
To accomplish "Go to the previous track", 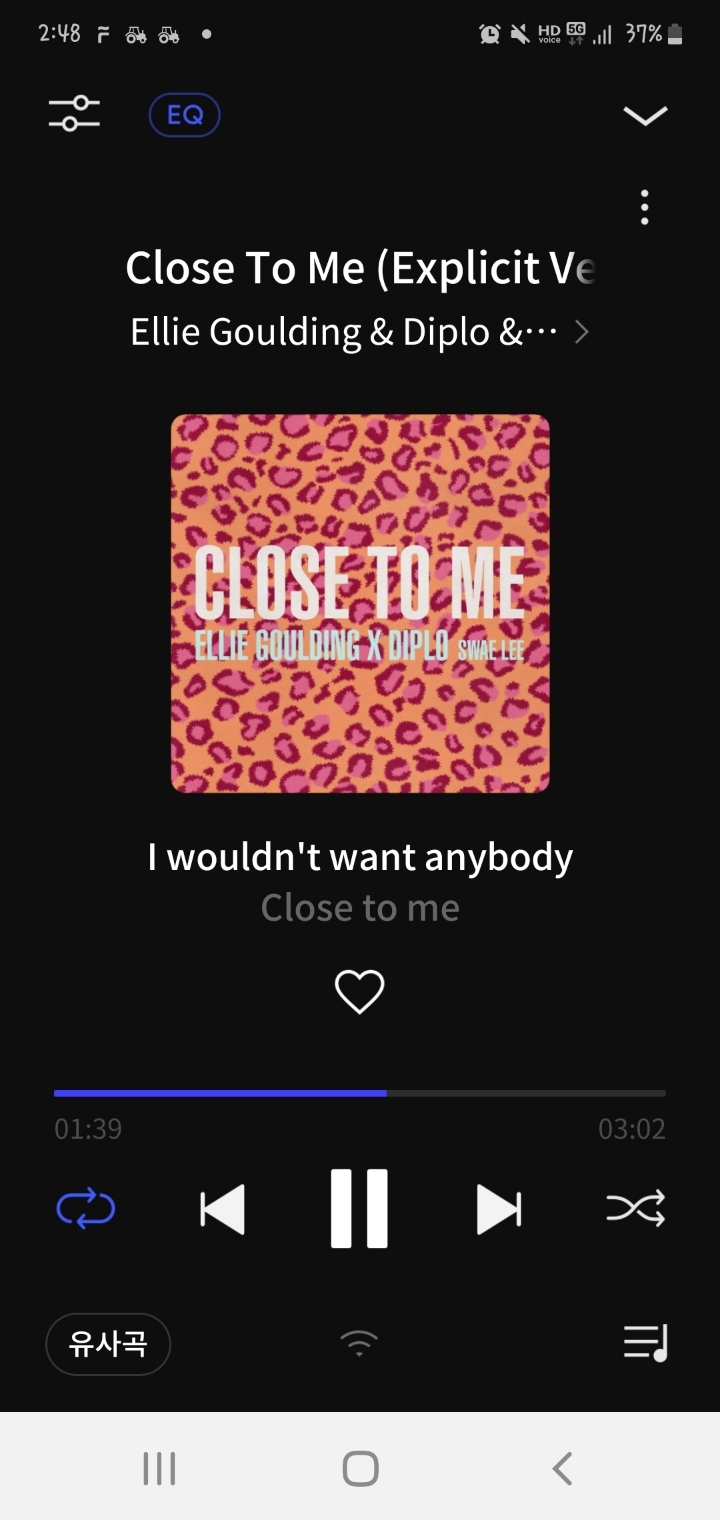I will pos(222,1209).
